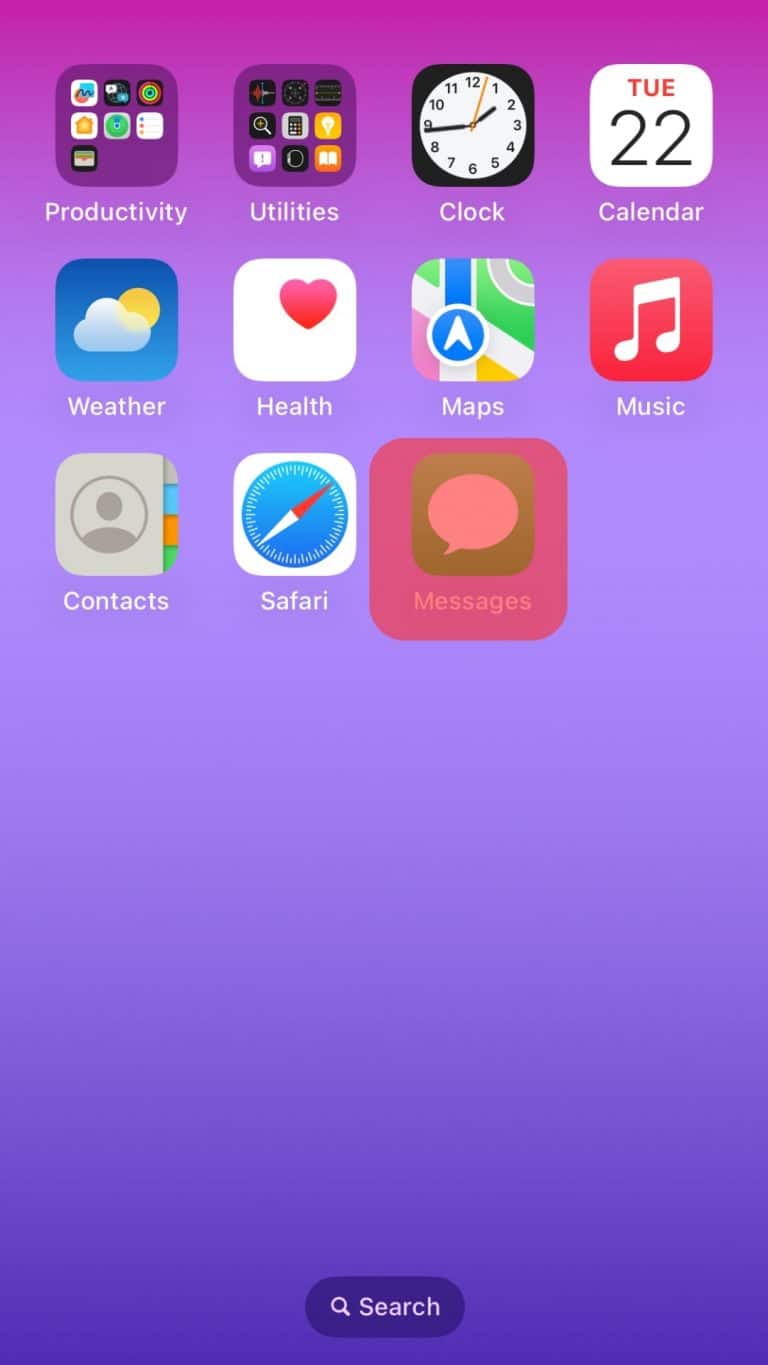Viewport: 768px width, 1365px height.
Task: Open the Health app
Action: pyautogui.click(x=294, y=320)
